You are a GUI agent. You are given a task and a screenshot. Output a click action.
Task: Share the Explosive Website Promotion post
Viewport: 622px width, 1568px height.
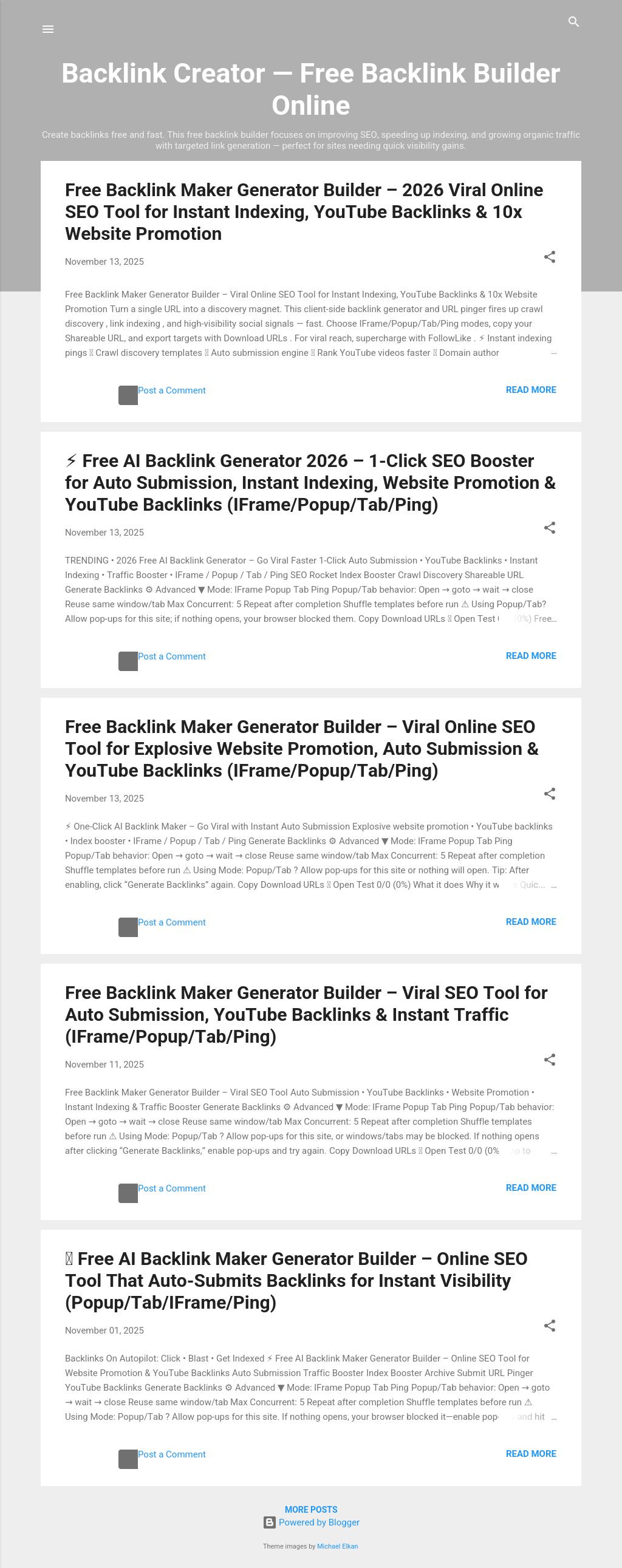549,794
